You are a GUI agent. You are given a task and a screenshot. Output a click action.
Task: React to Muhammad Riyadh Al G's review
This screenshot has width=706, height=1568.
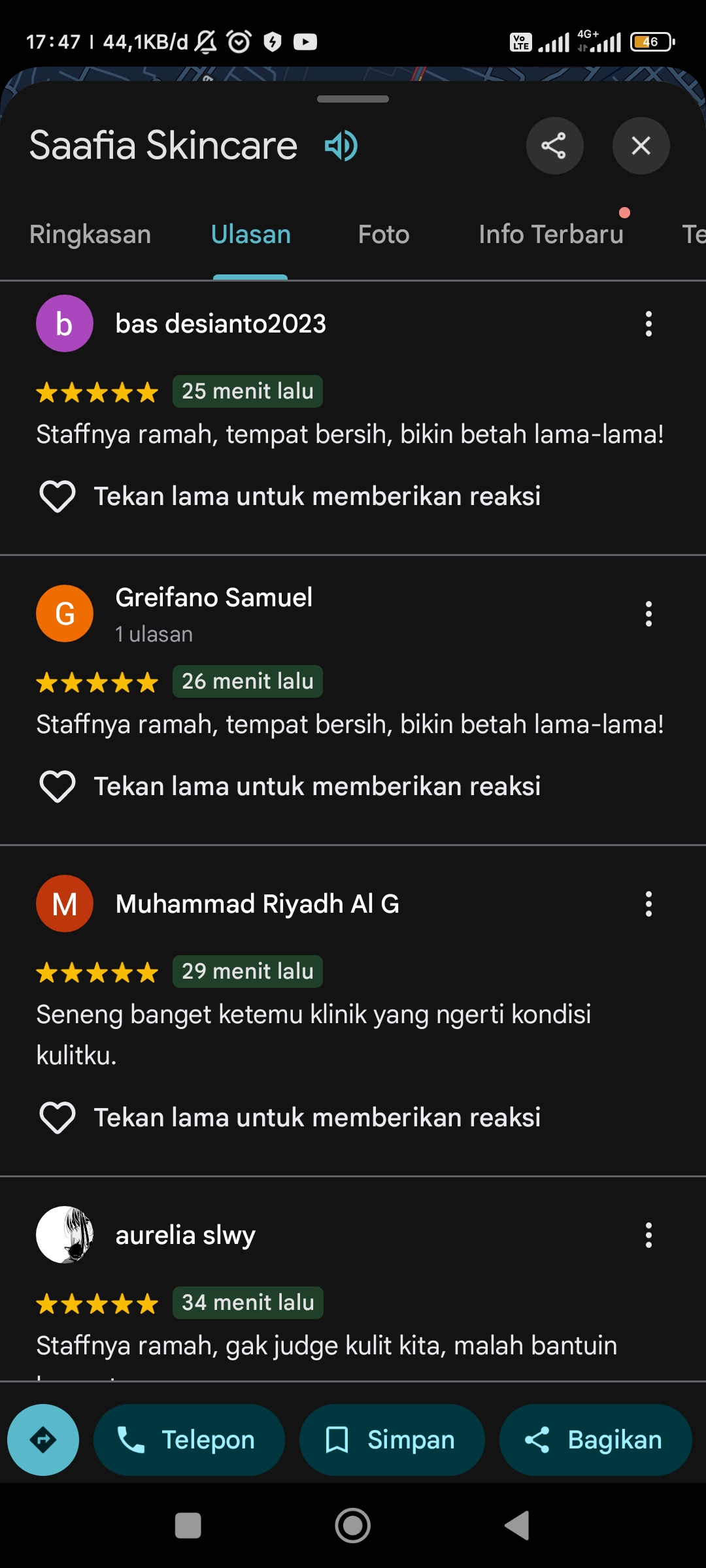pyautogui.click(x=58, y=1117)
